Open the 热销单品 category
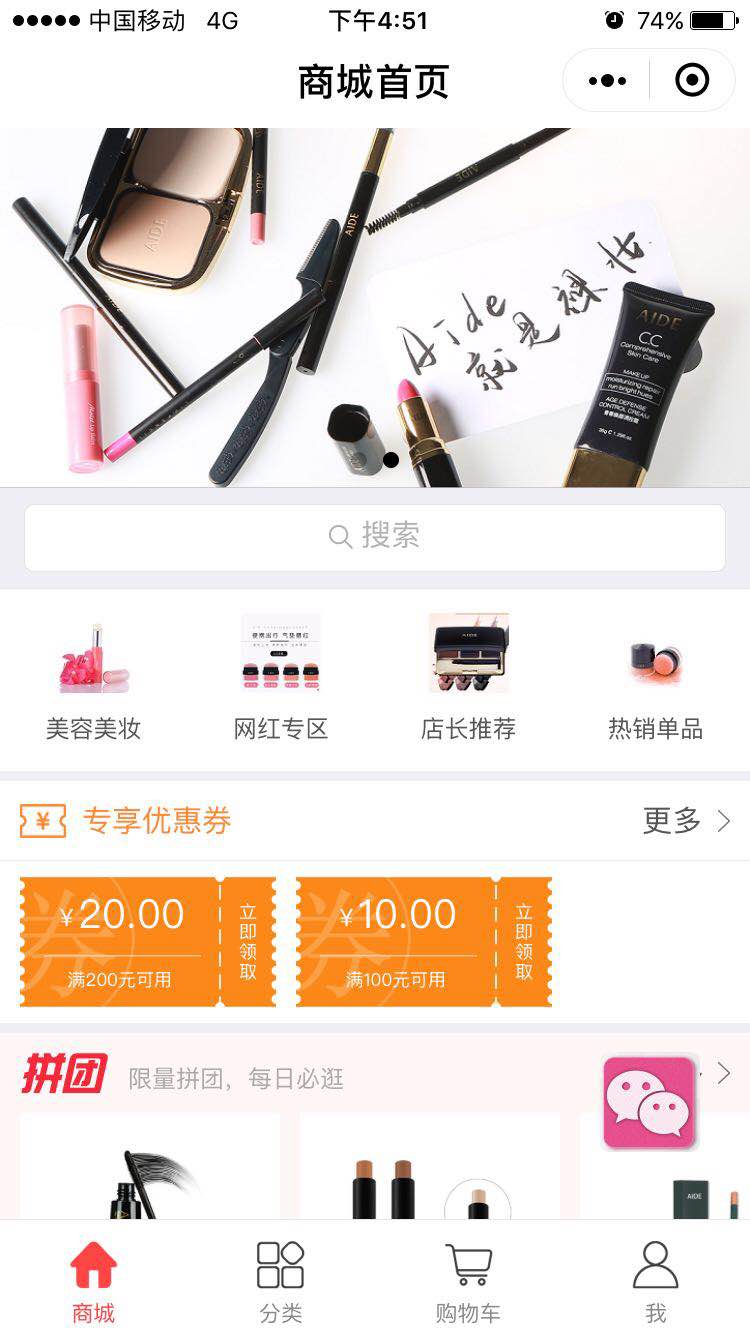 [655, 679]
